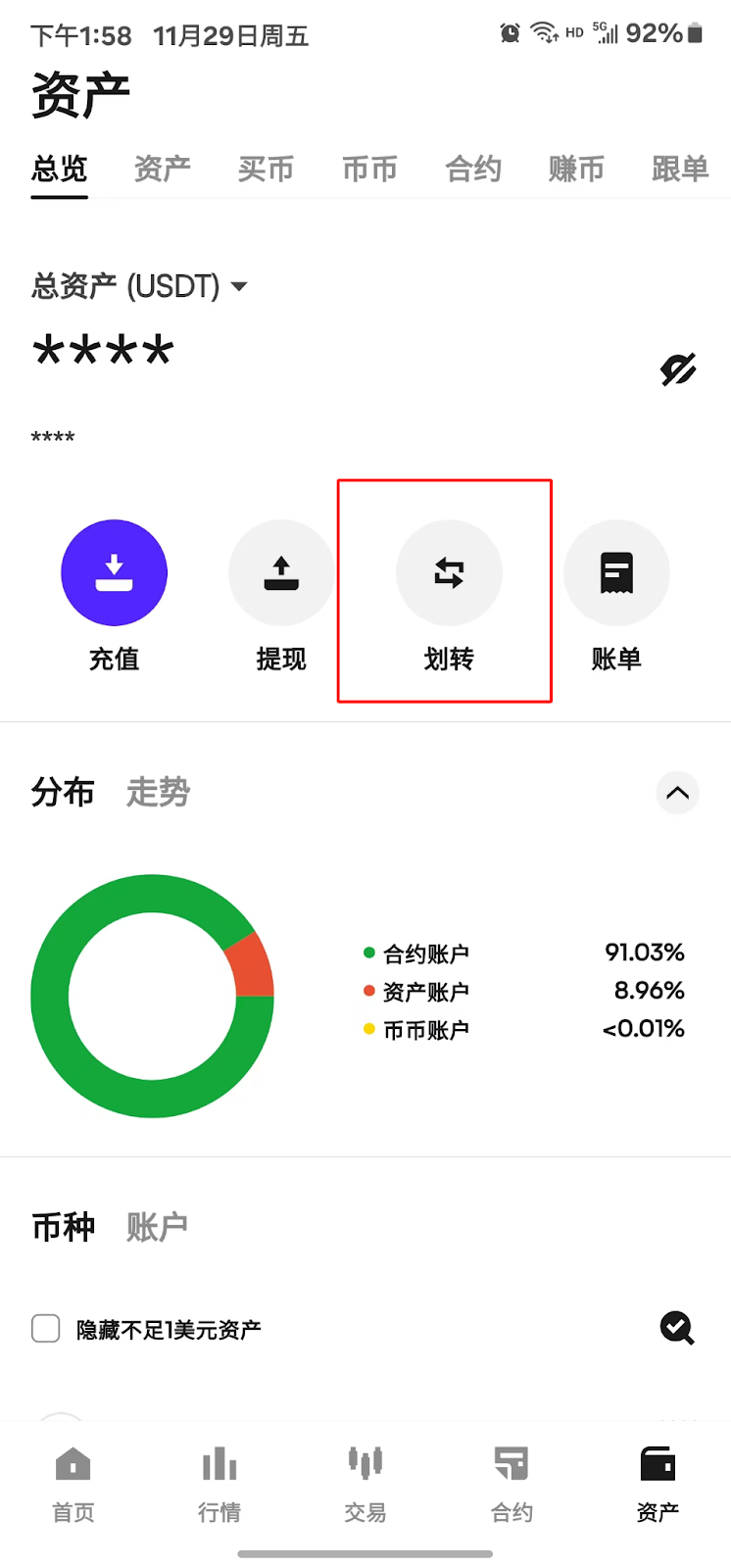Select the 合约 top tab
731x1568 pixels.
[x=473, y=169]
